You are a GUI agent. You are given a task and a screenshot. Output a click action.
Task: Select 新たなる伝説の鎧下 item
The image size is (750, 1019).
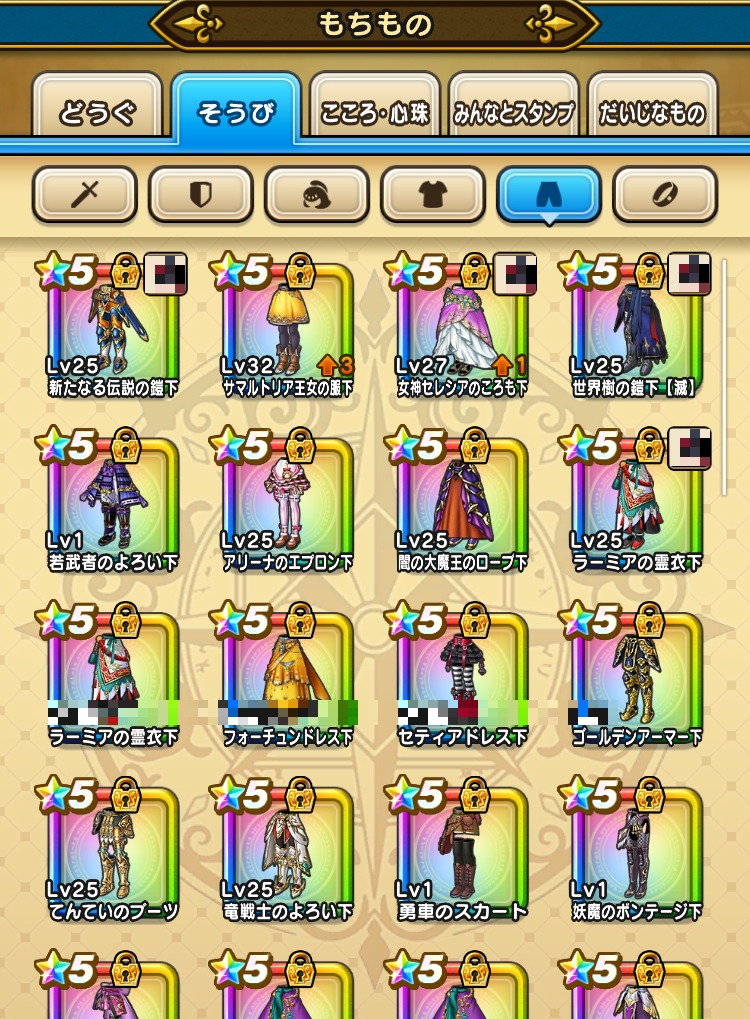click(x=113, y=330)
